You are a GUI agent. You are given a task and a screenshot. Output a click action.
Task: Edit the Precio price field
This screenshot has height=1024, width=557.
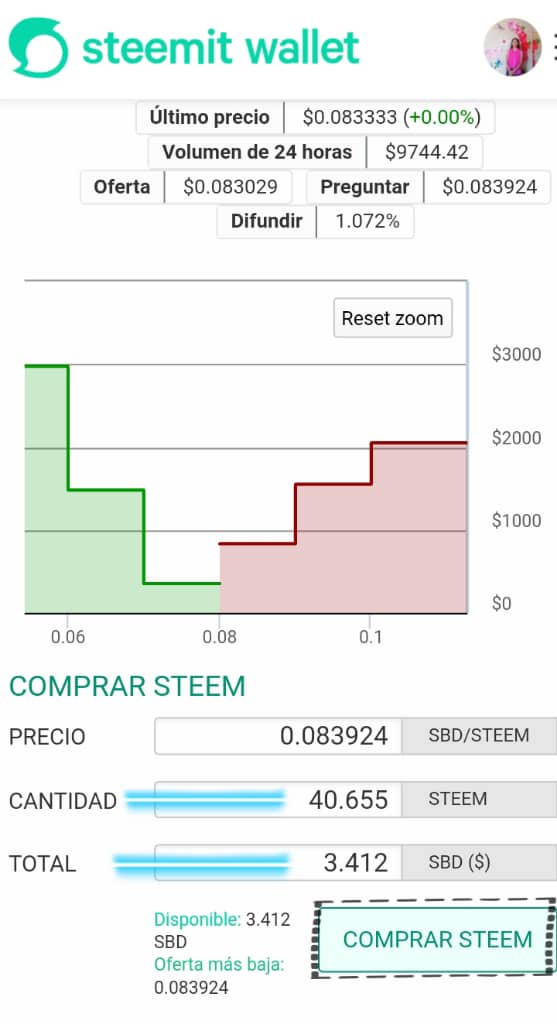pyautogui.click(x=278, y=736)
